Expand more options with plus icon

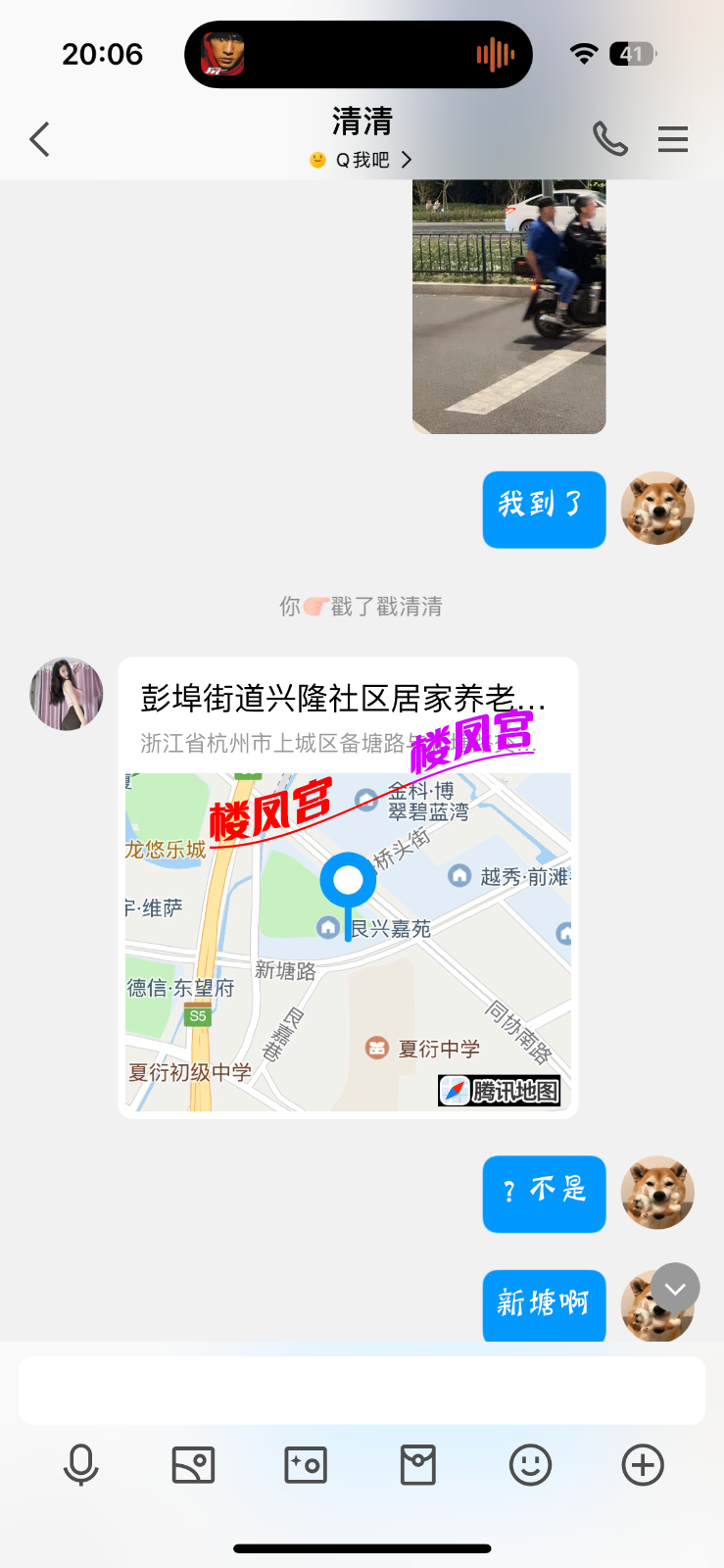pos(643,1465)
